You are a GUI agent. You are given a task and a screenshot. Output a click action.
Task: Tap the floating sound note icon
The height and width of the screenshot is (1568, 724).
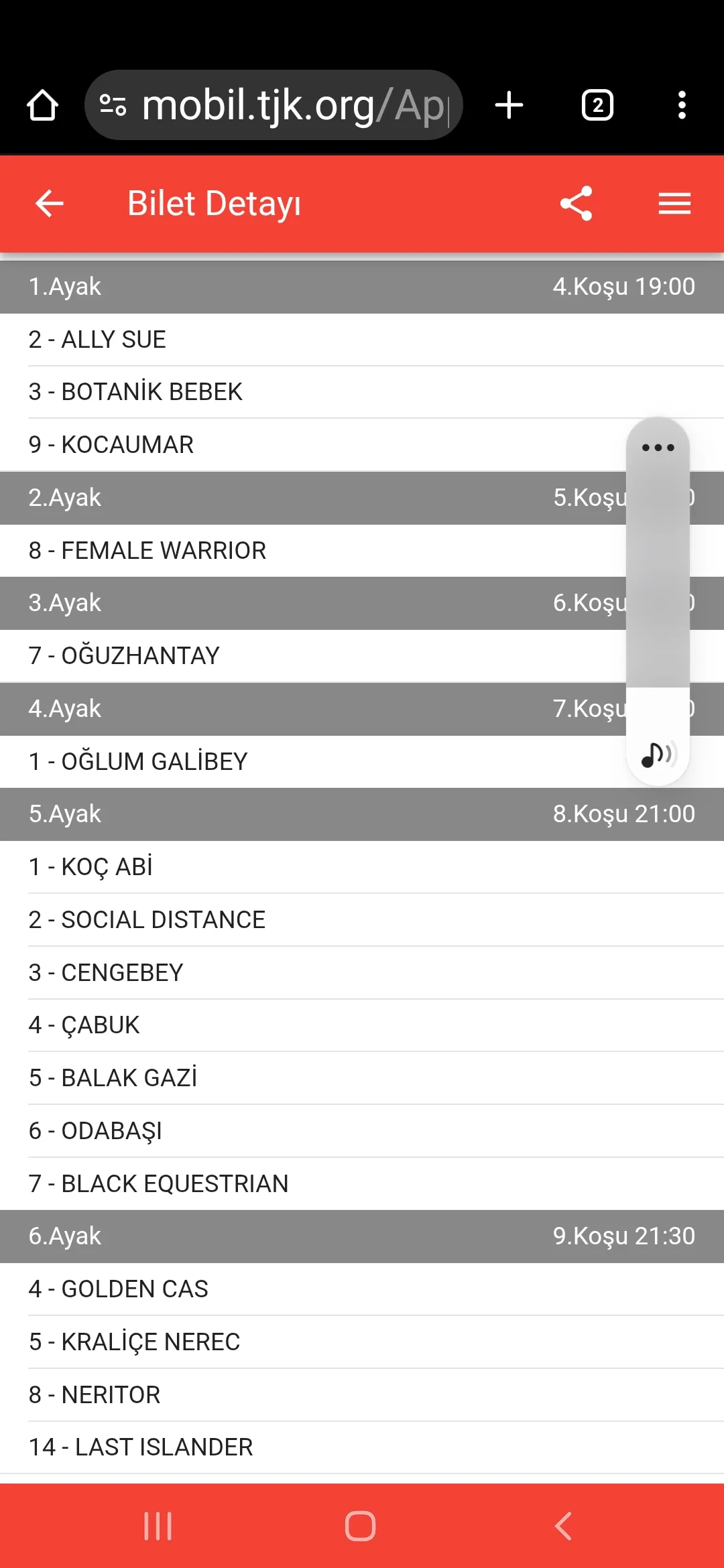[x=658, y=755]
